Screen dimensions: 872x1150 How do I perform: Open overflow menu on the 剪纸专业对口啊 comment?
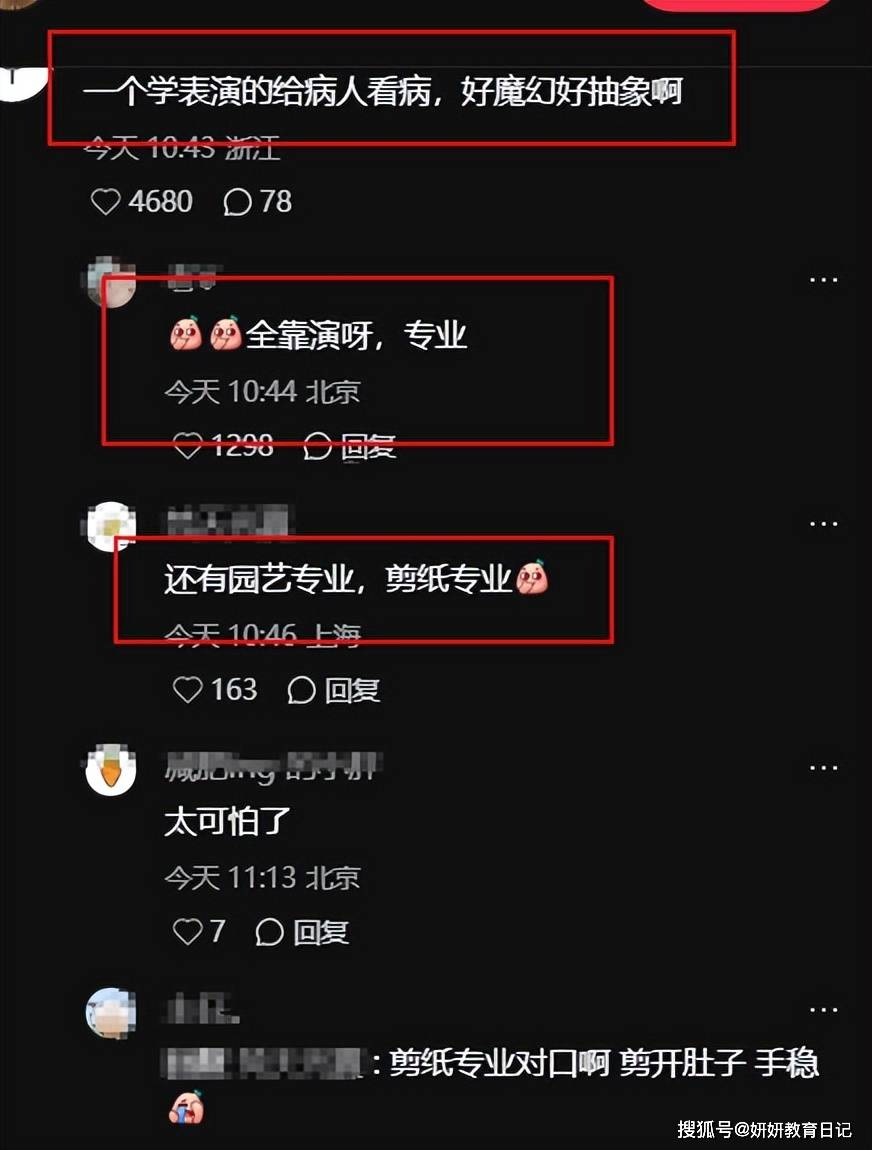point(823,1010)
